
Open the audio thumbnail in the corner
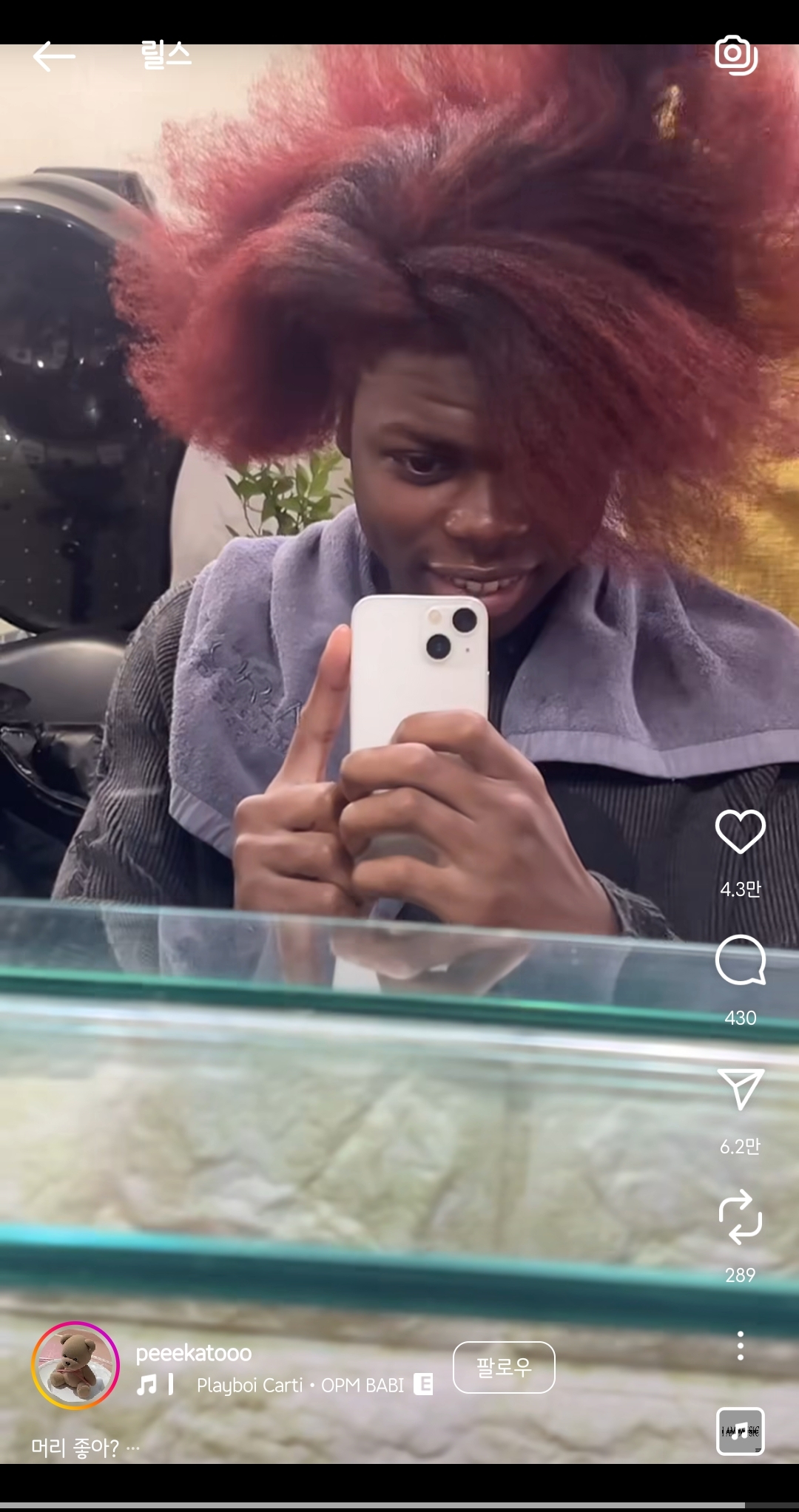(x=741, y=1431)
